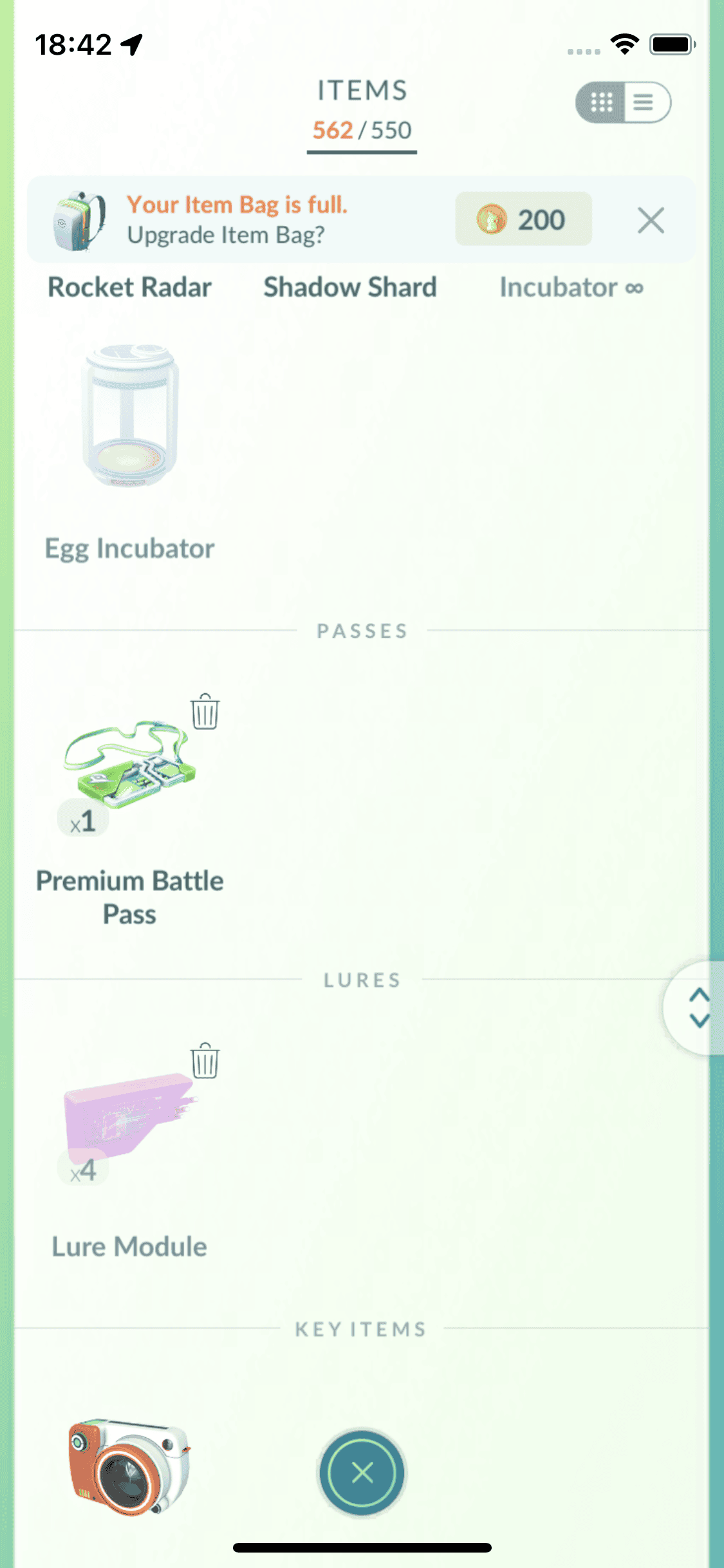Discard the Premium Battle Pass via trash icon
This screenshot has height=1568, width=724.
[x=205, y=712]
